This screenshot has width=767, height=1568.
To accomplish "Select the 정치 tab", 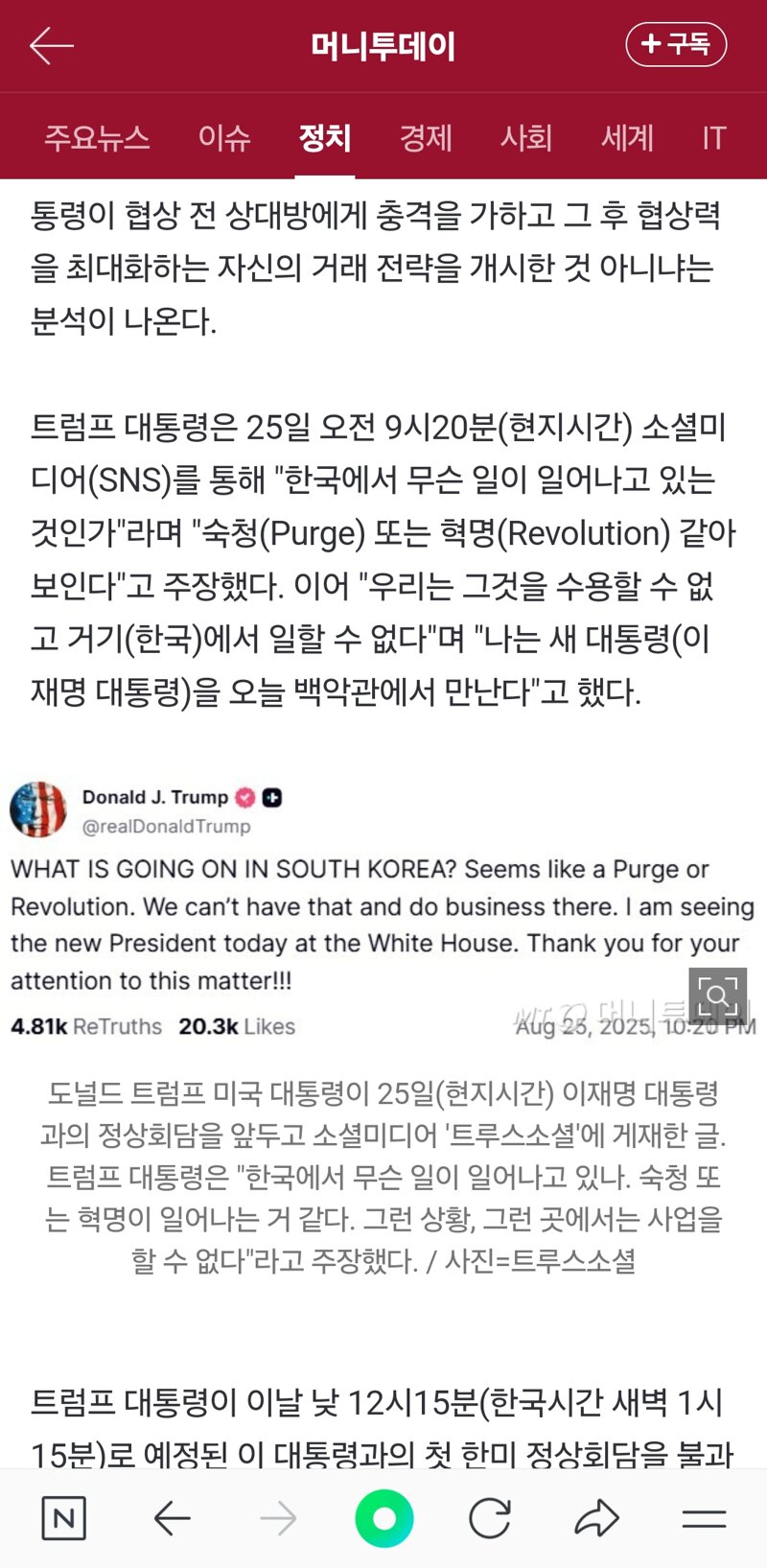I will 325,138.
